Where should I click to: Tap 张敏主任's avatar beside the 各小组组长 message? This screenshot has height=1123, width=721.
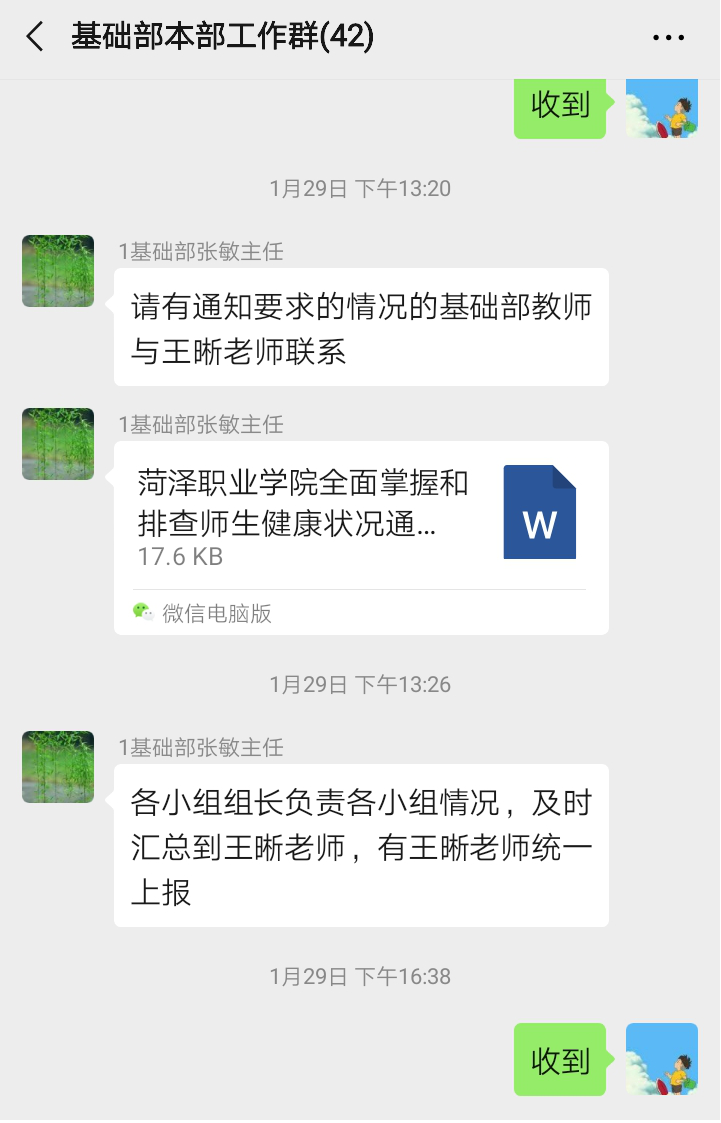click(x=58, y=767)
